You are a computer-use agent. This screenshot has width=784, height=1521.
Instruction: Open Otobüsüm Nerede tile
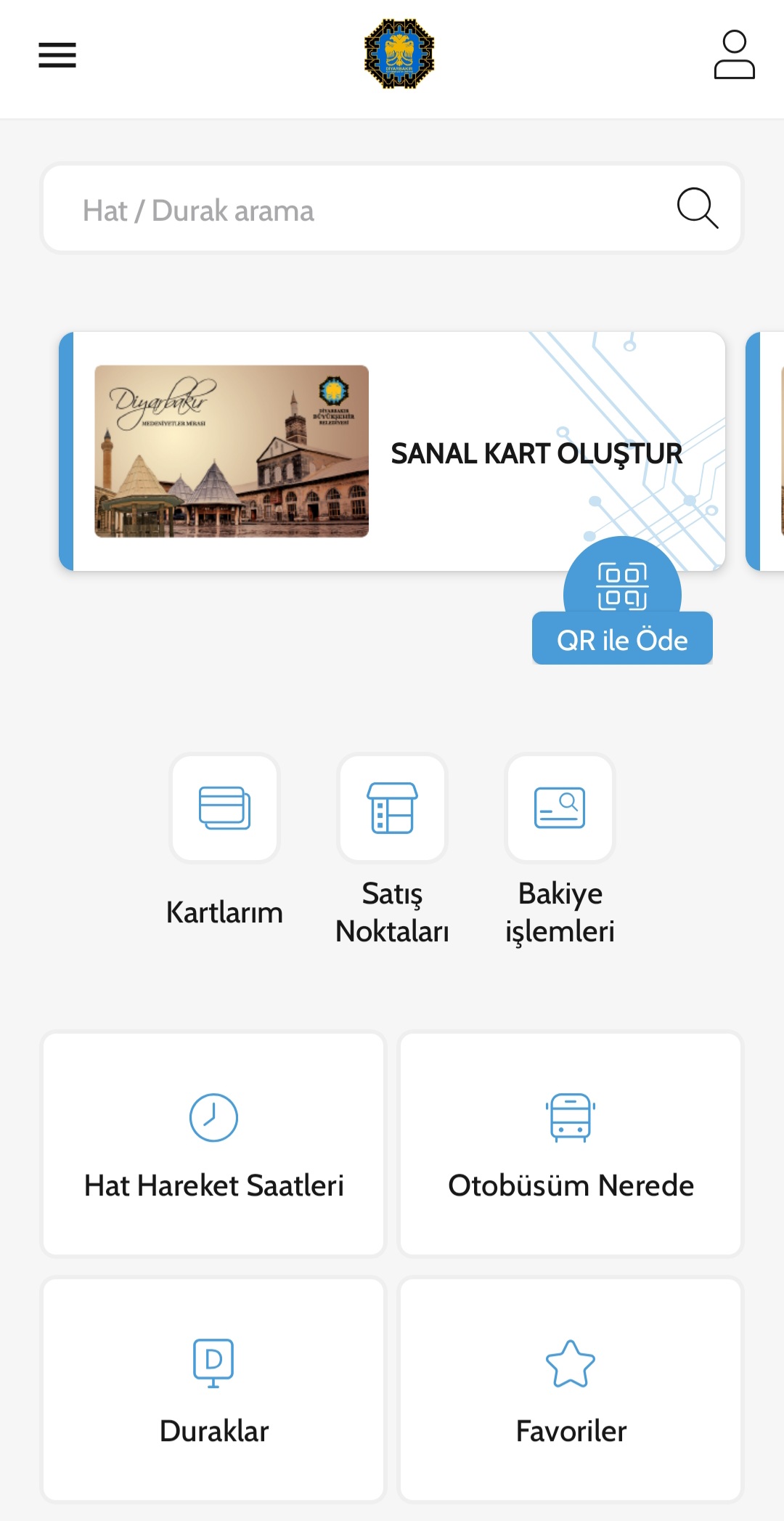pos(571,1144)
